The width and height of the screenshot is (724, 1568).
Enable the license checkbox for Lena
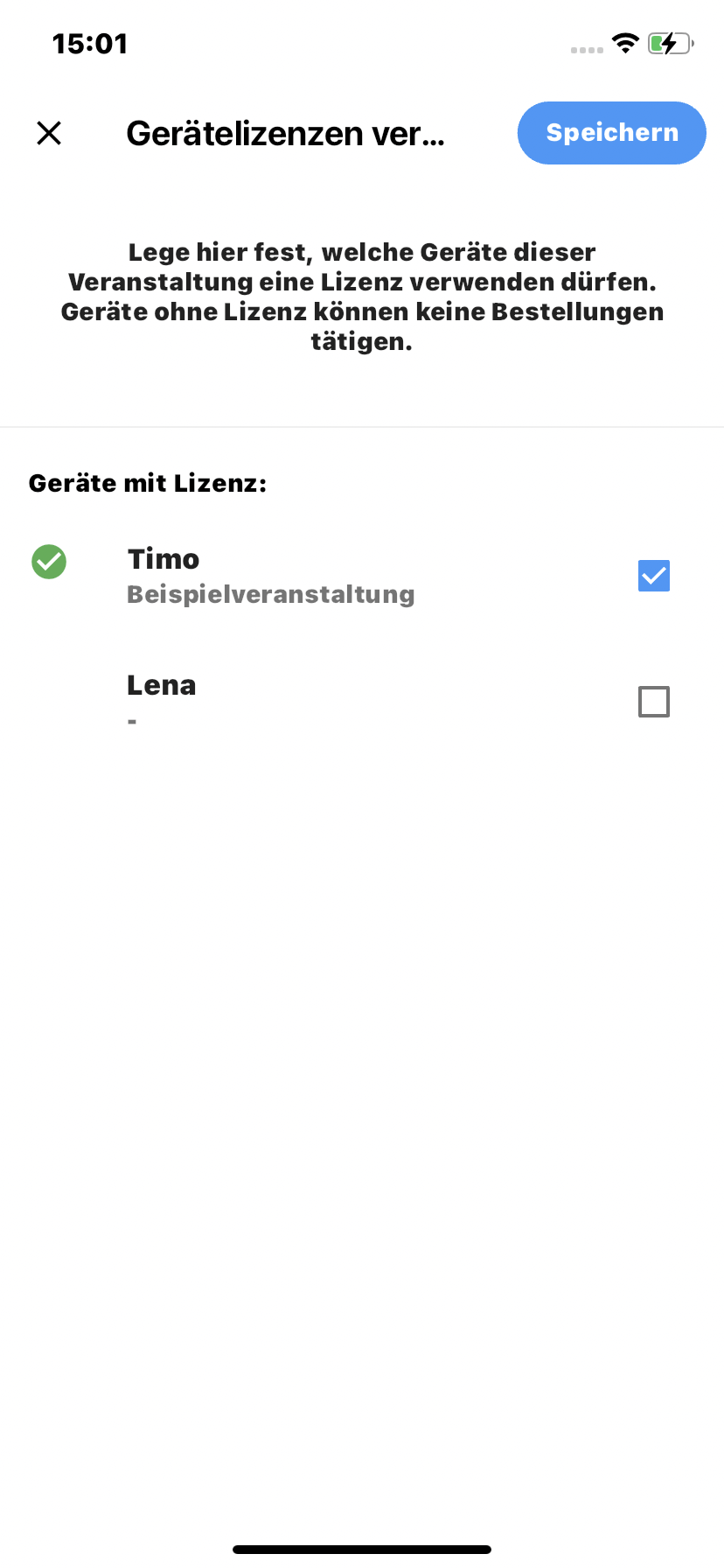coord(654,702)
